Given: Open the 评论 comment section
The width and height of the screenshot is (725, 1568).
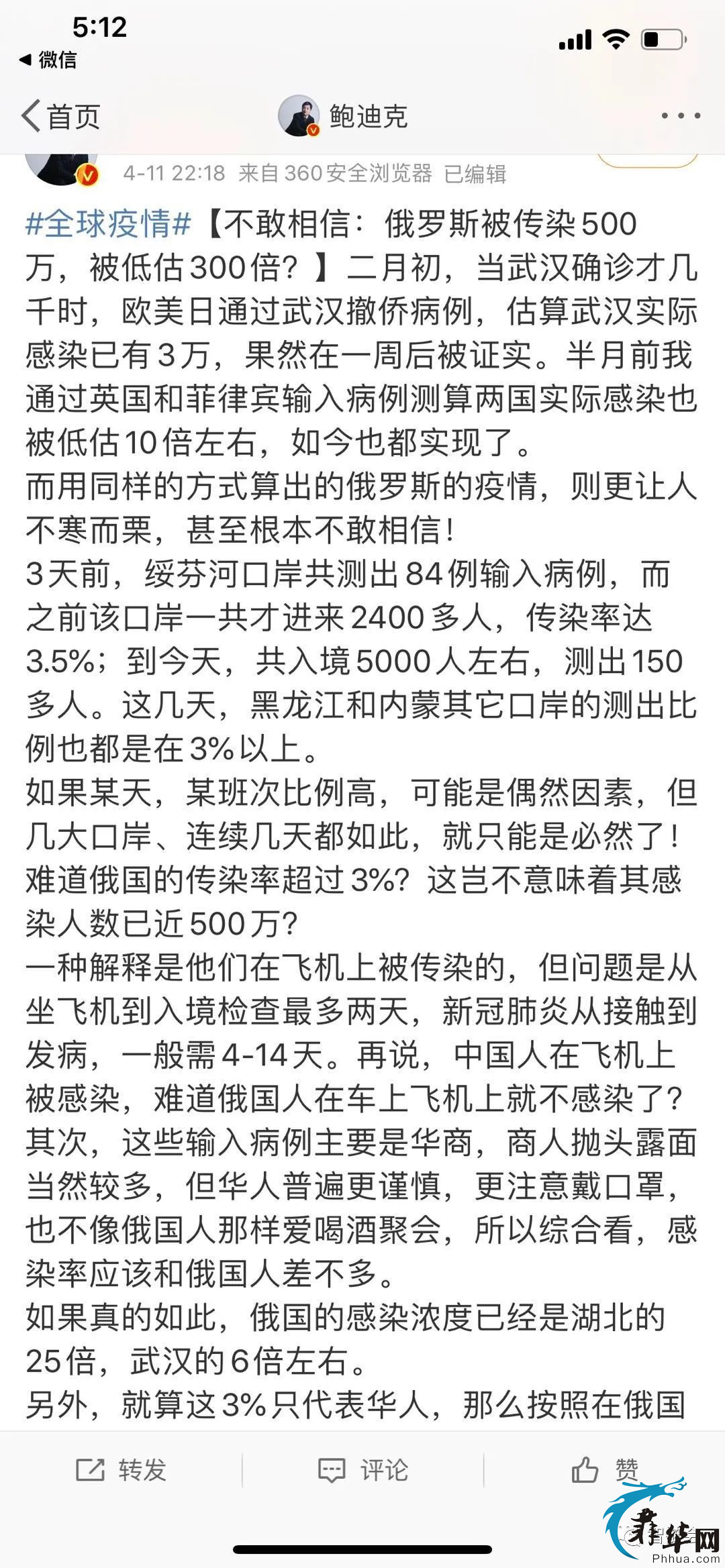Looking at the screenshot, I should coord(362,1469).
